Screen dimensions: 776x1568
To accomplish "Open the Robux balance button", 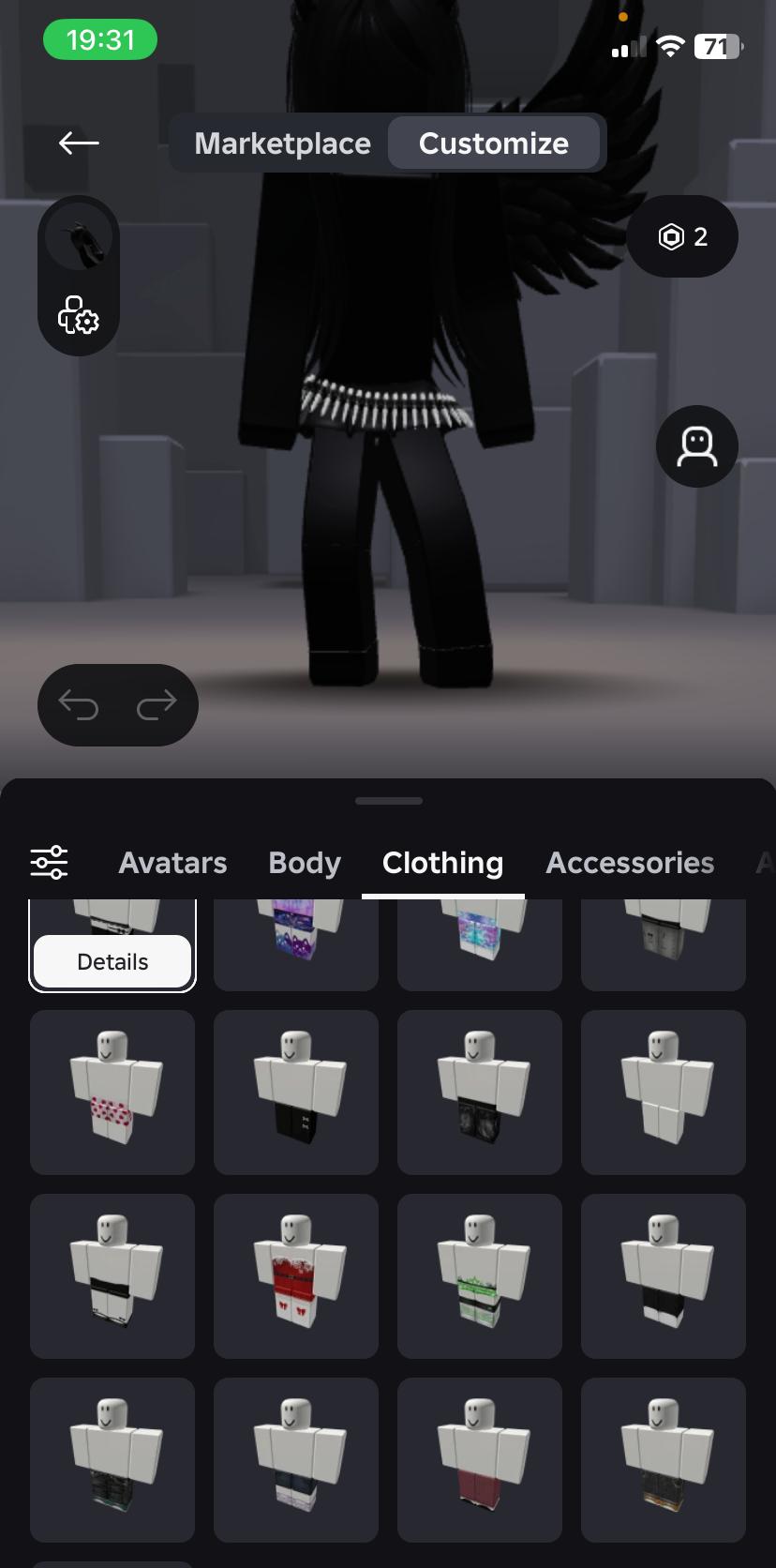I will tap(682, 236).
